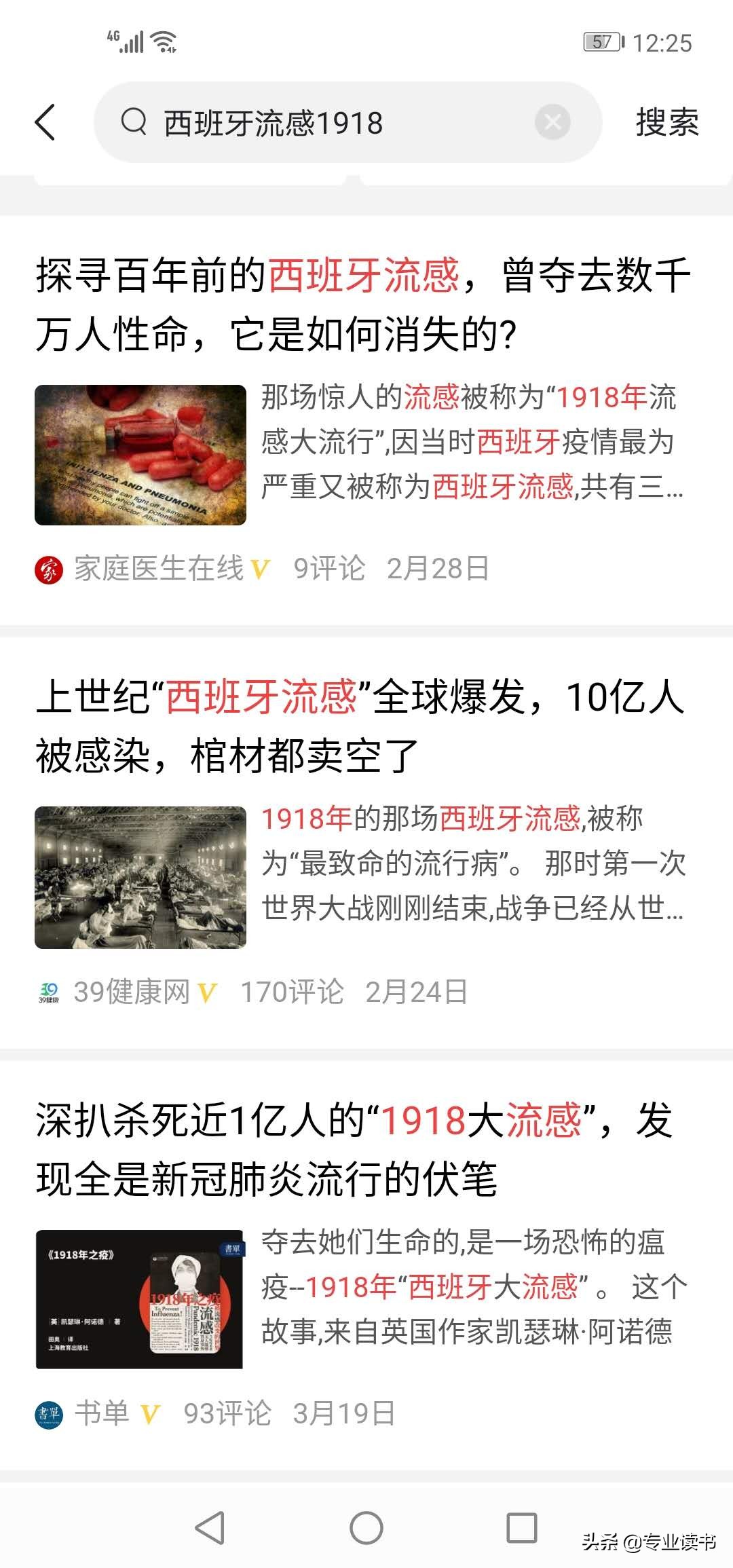Clear the search query text
Viewport: 733px width, 1568px height.
(552, 123)
